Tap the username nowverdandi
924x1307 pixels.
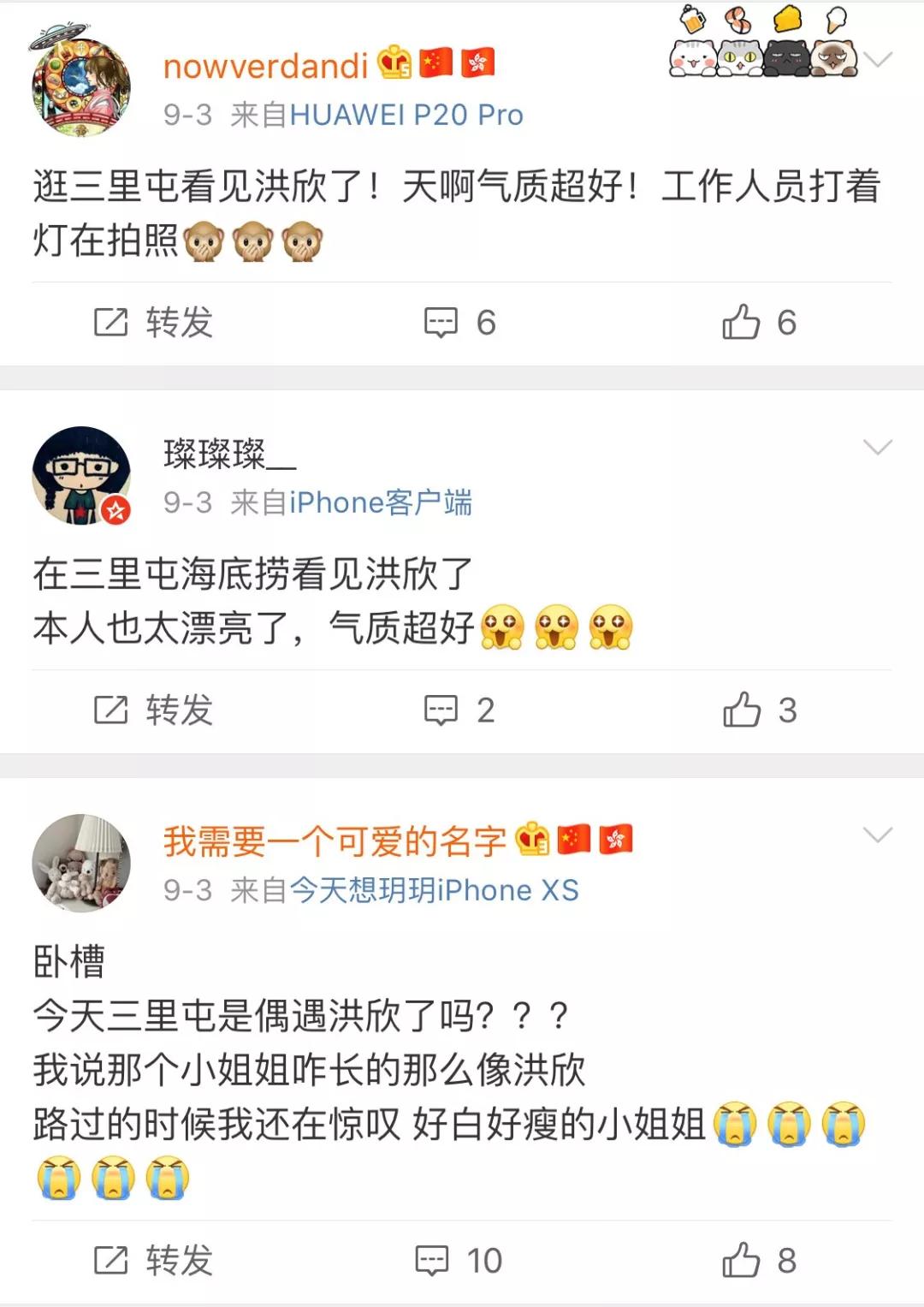tap(265, 66)
